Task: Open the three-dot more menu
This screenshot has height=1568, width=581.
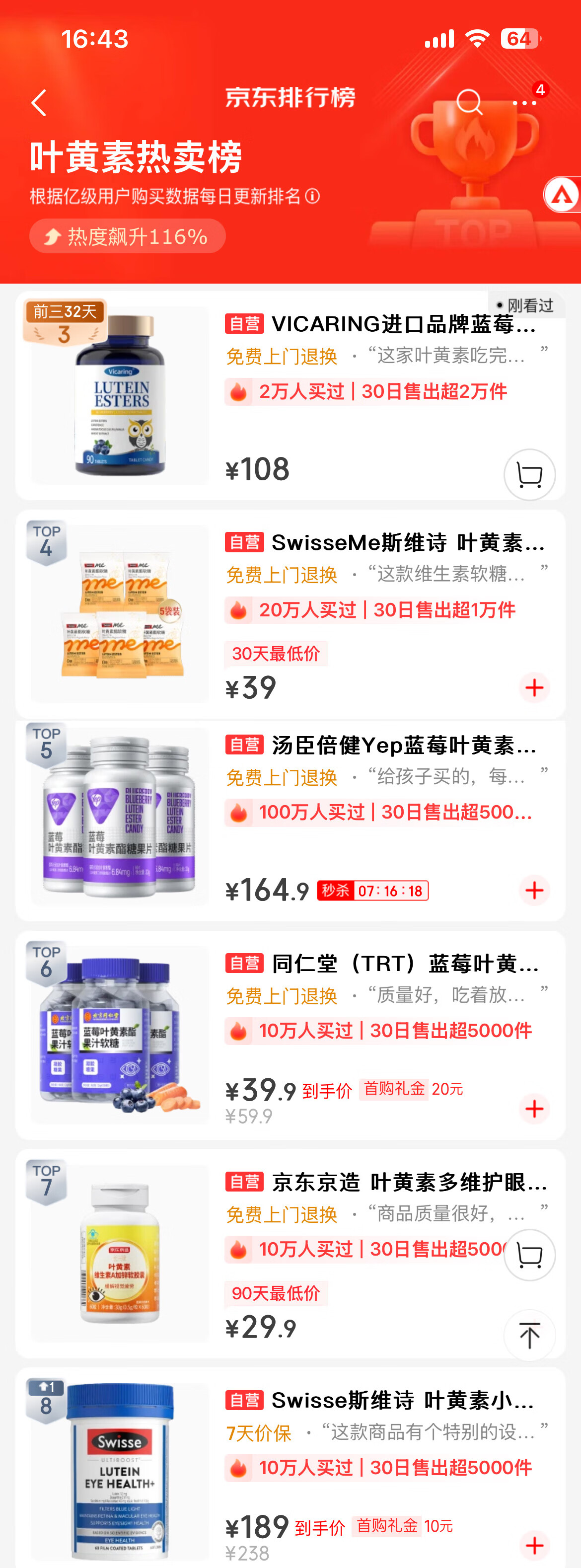Action: click(x=524, y=102)
